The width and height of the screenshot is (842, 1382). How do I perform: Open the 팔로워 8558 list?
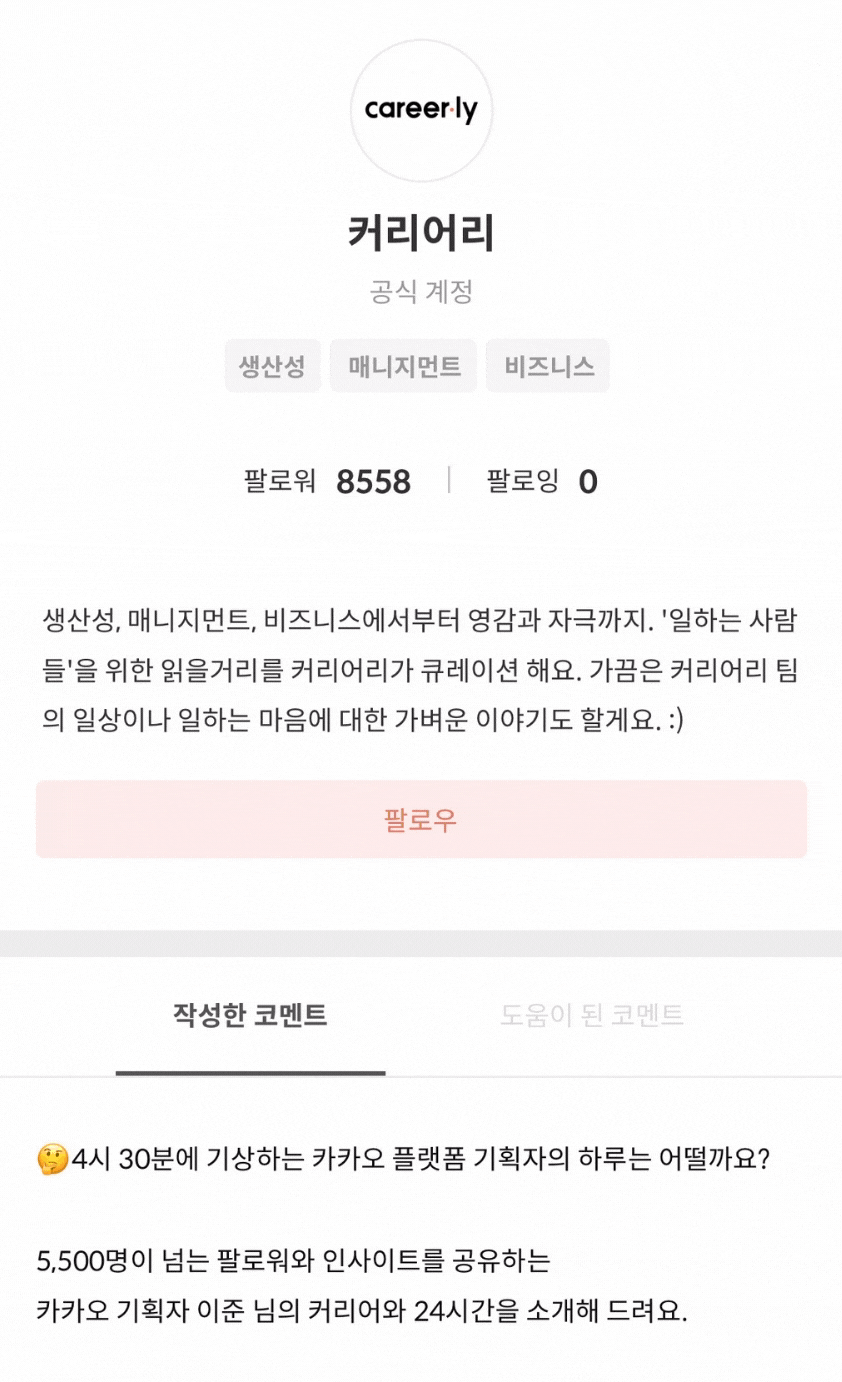tap(327, 482)
